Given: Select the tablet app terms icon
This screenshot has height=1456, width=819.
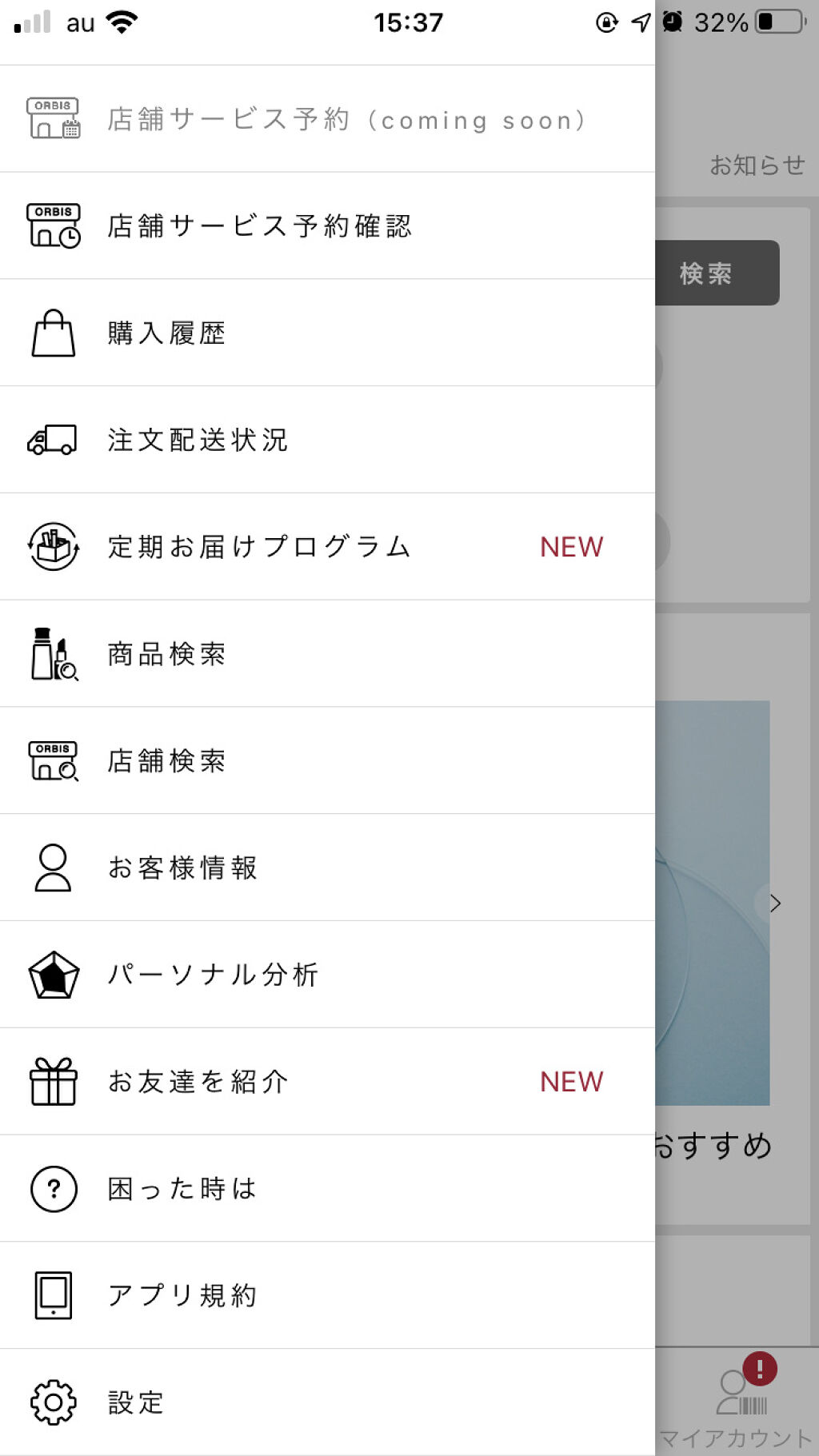Looking at the screenshot, I should point(53,1296).
